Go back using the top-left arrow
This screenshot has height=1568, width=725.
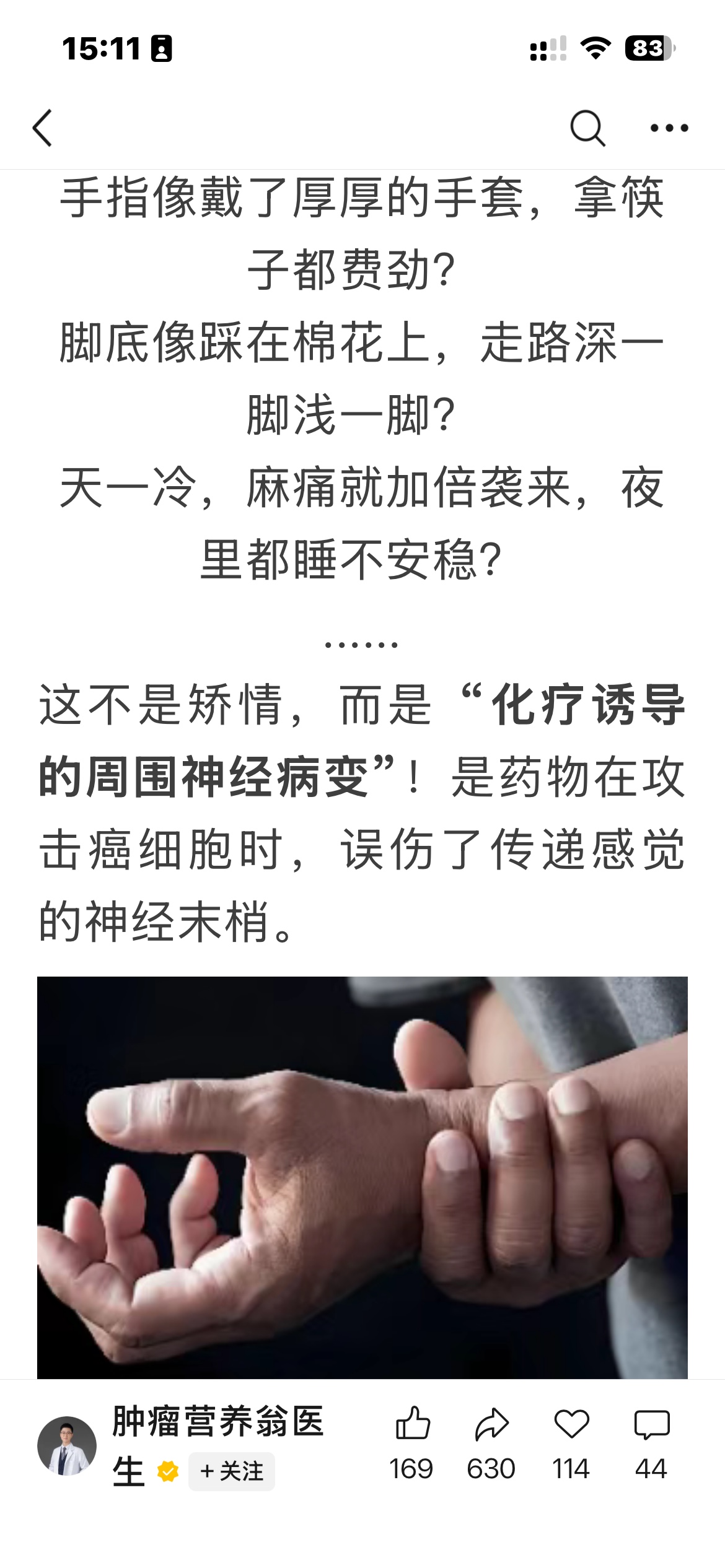pyautogui.click(x=42, y=128)
